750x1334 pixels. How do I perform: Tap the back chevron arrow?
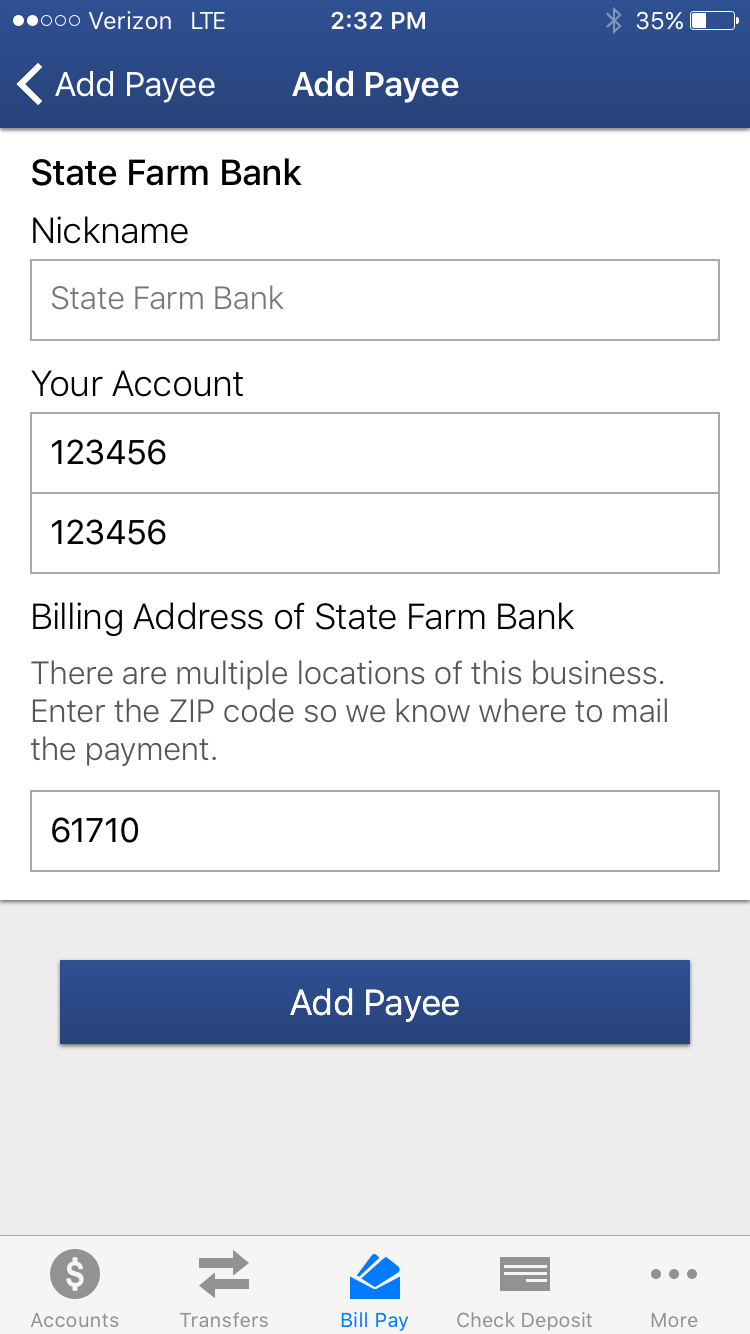(28, 84)
